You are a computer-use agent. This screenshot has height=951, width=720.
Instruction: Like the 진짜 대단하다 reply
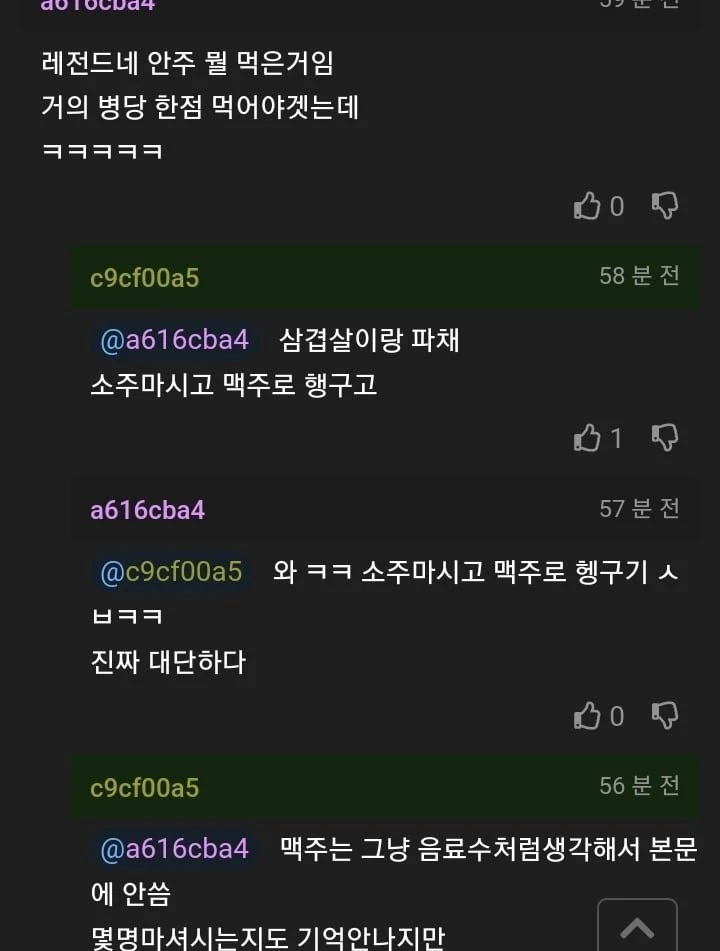point(587,716)
